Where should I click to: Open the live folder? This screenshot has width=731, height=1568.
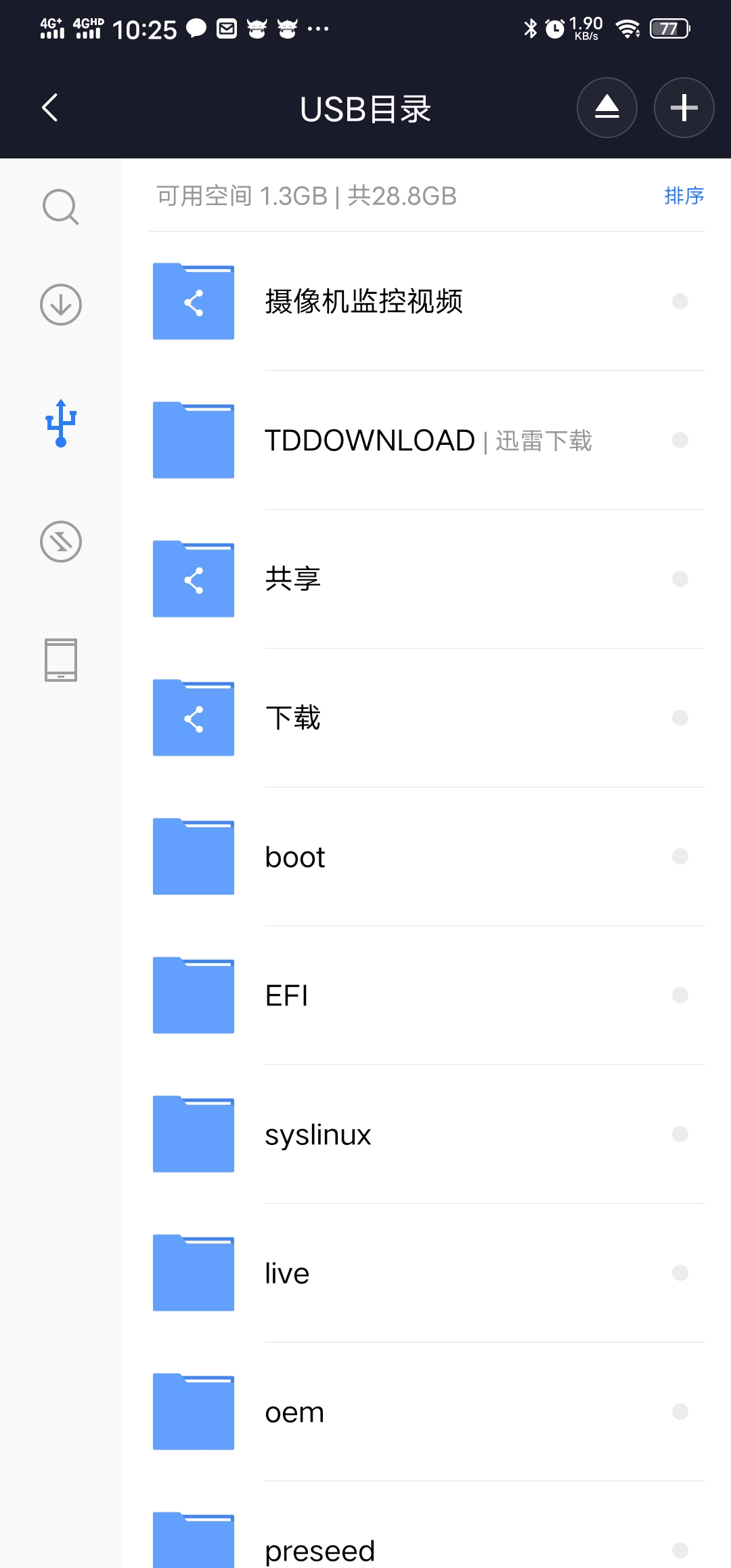tap(287, 1273)
